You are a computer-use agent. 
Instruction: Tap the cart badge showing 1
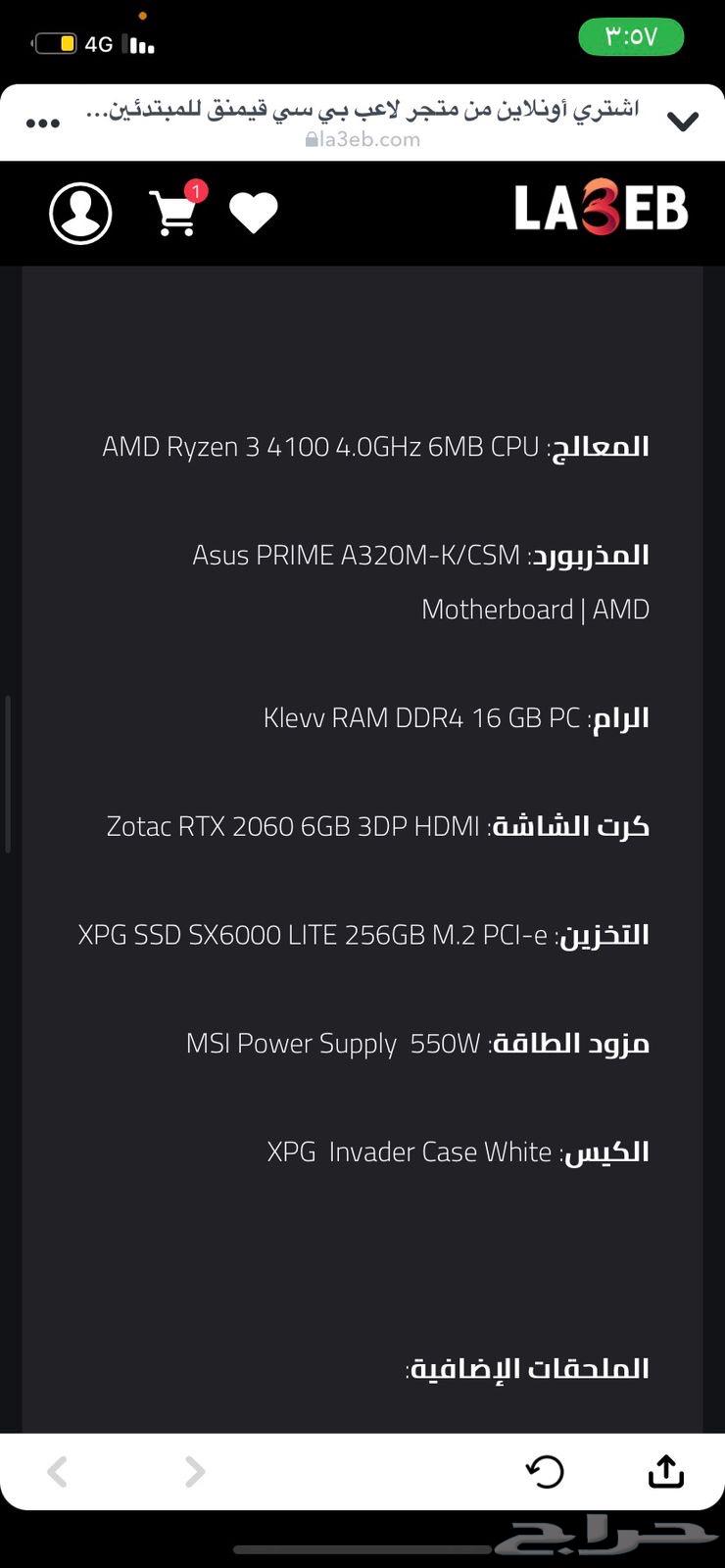[196, 192]
